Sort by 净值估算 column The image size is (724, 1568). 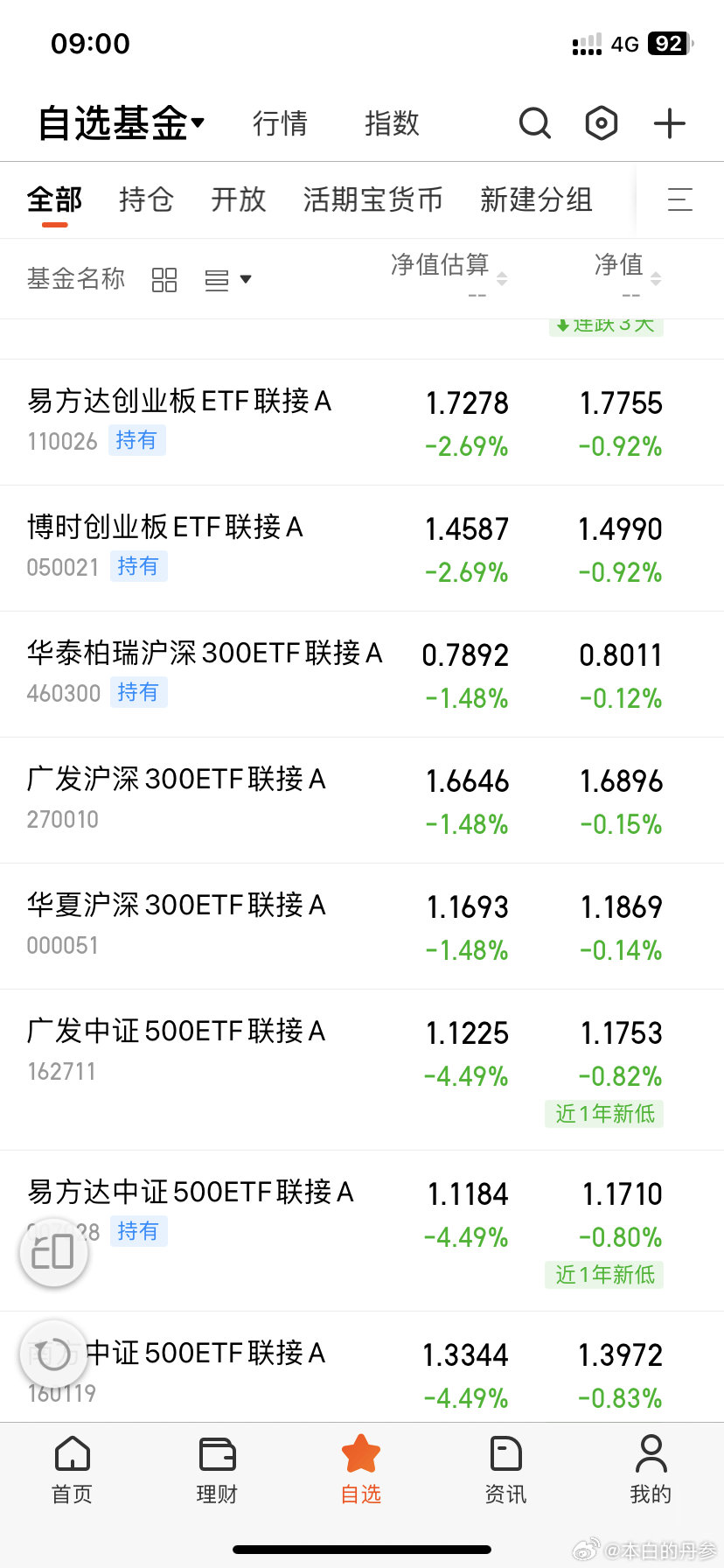[449, 276]
